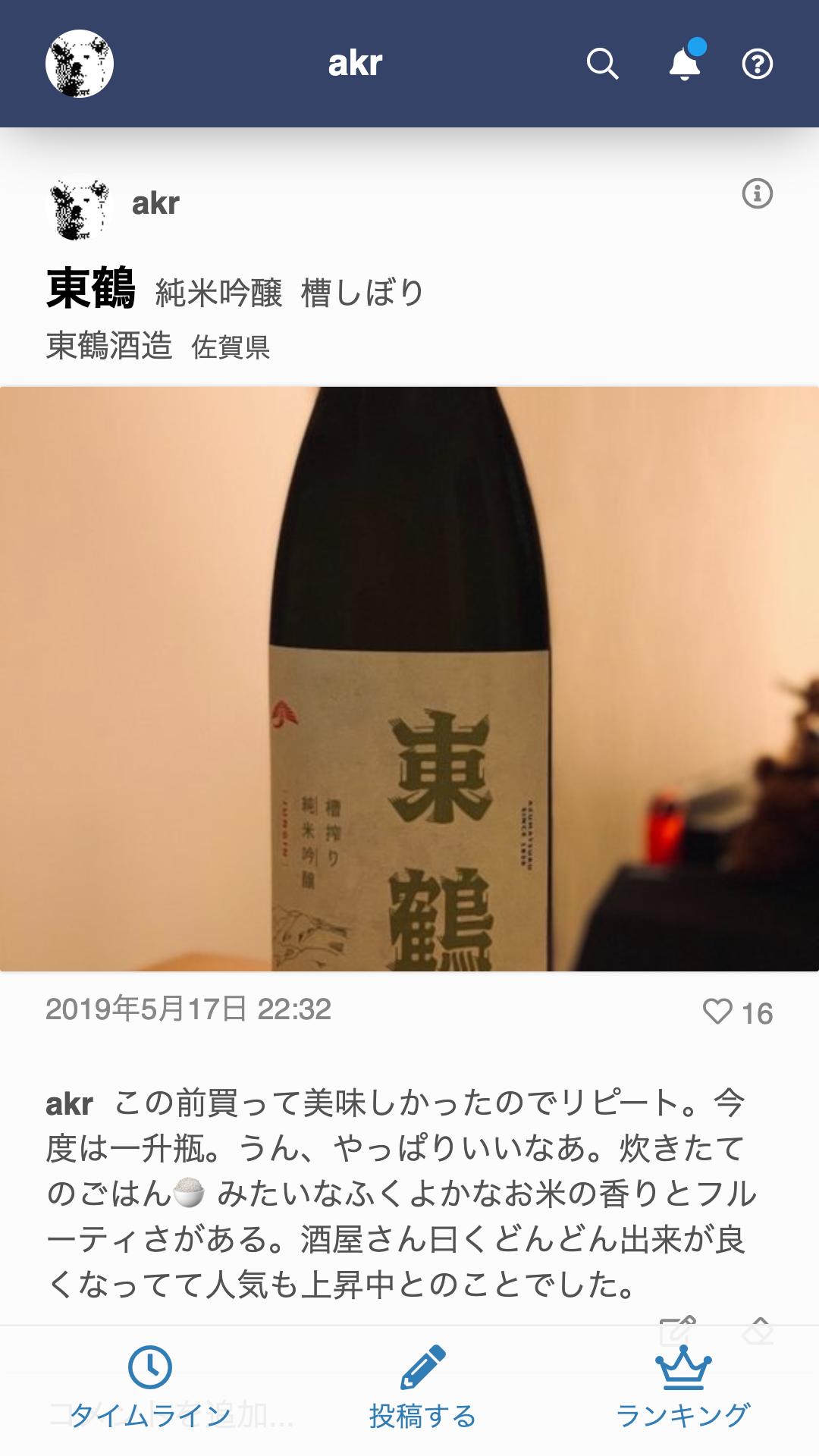Open the notifications bell
Viewport: 819px width, 1456px height.
click(x=685, y=64)
